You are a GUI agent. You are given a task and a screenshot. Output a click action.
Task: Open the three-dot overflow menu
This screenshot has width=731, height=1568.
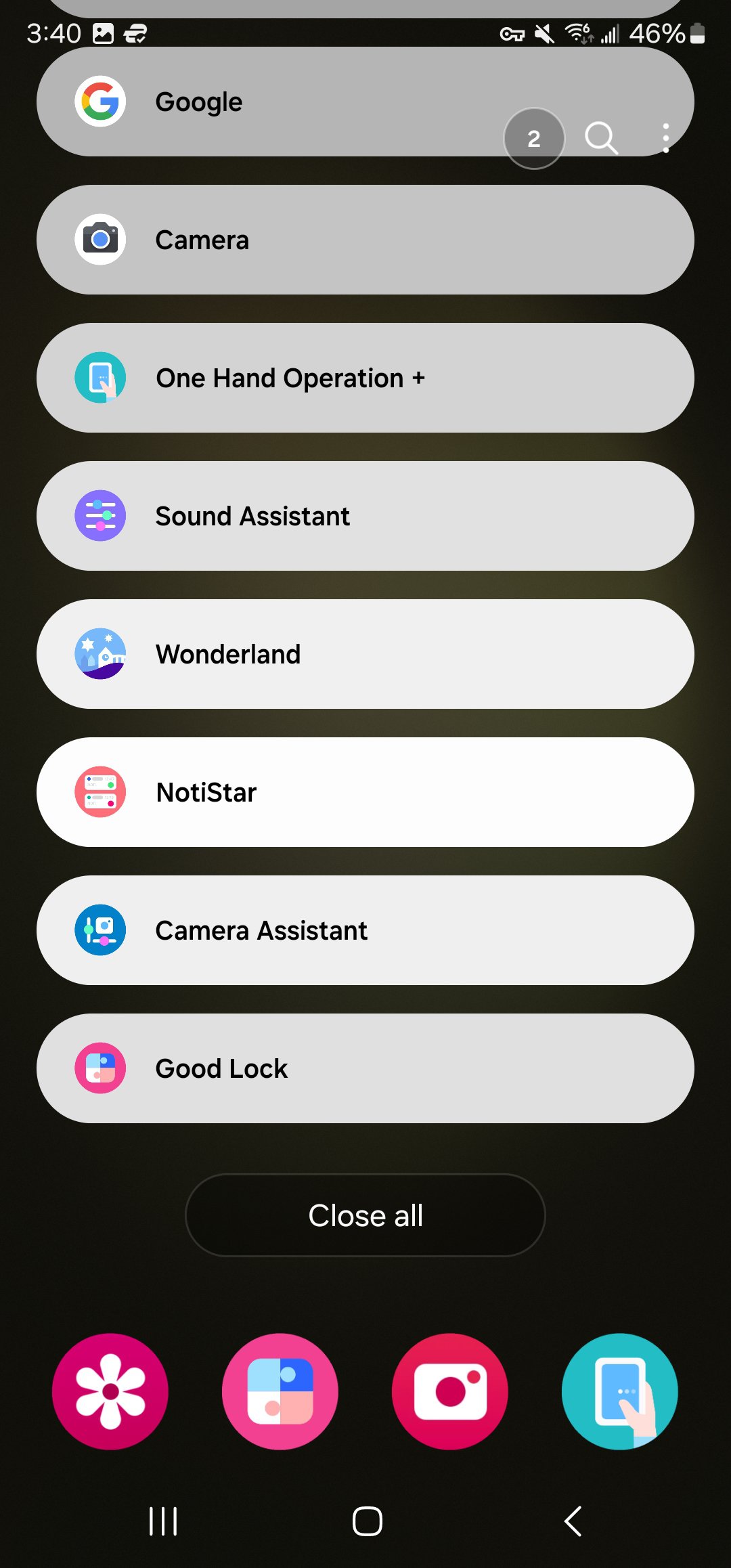coord(666,138)
